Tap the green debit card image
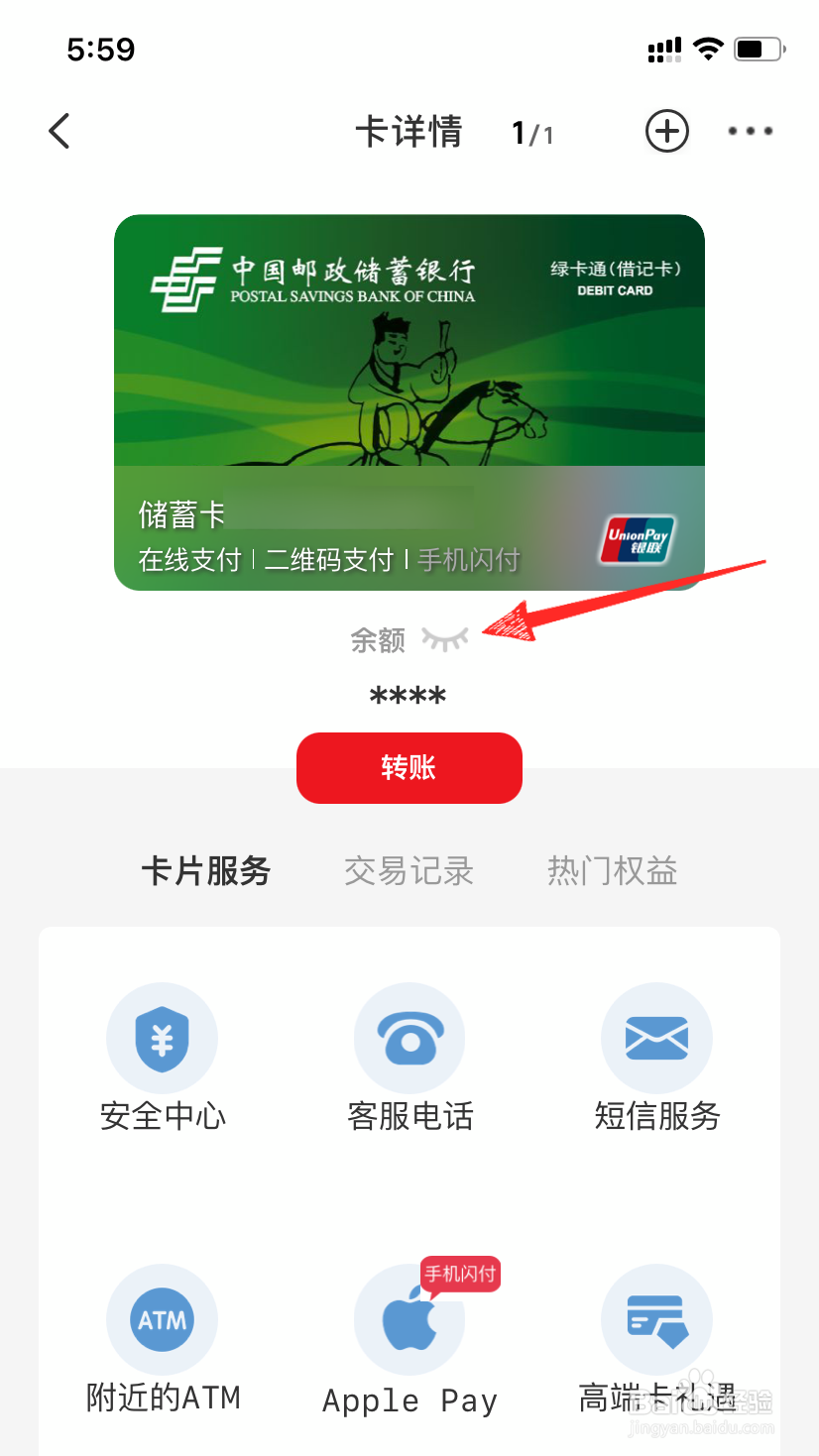 pos(409,367)
